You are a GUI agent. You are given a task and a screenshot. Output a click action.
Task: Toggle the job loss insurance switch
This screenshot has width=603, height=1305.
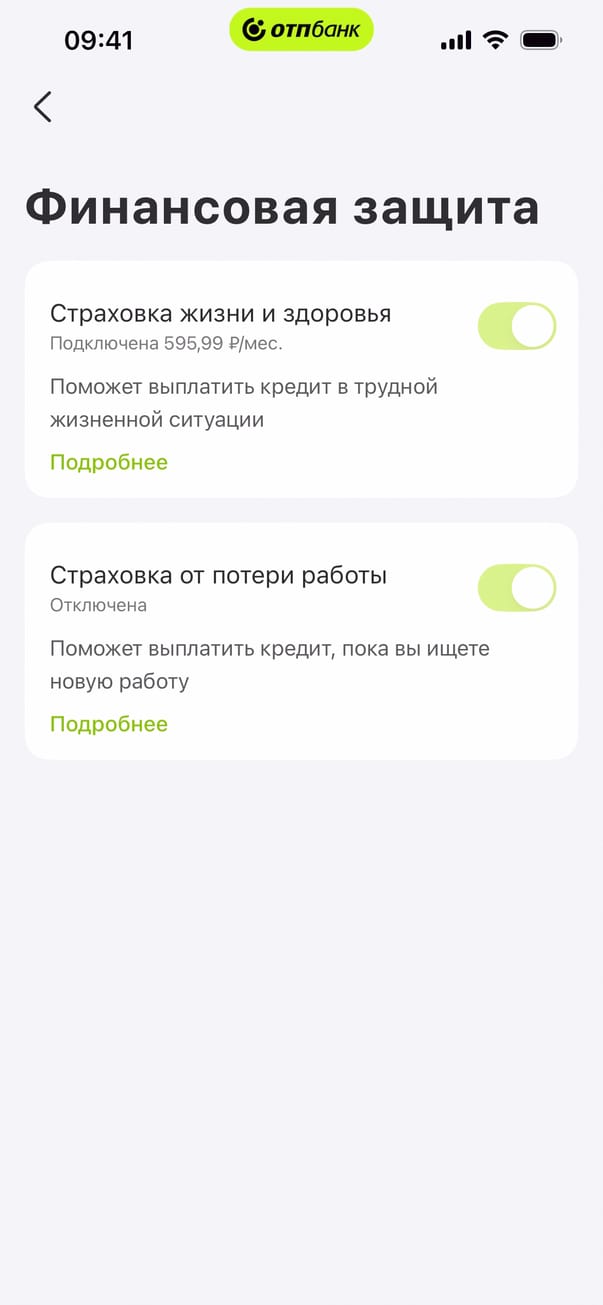(516, 588)
